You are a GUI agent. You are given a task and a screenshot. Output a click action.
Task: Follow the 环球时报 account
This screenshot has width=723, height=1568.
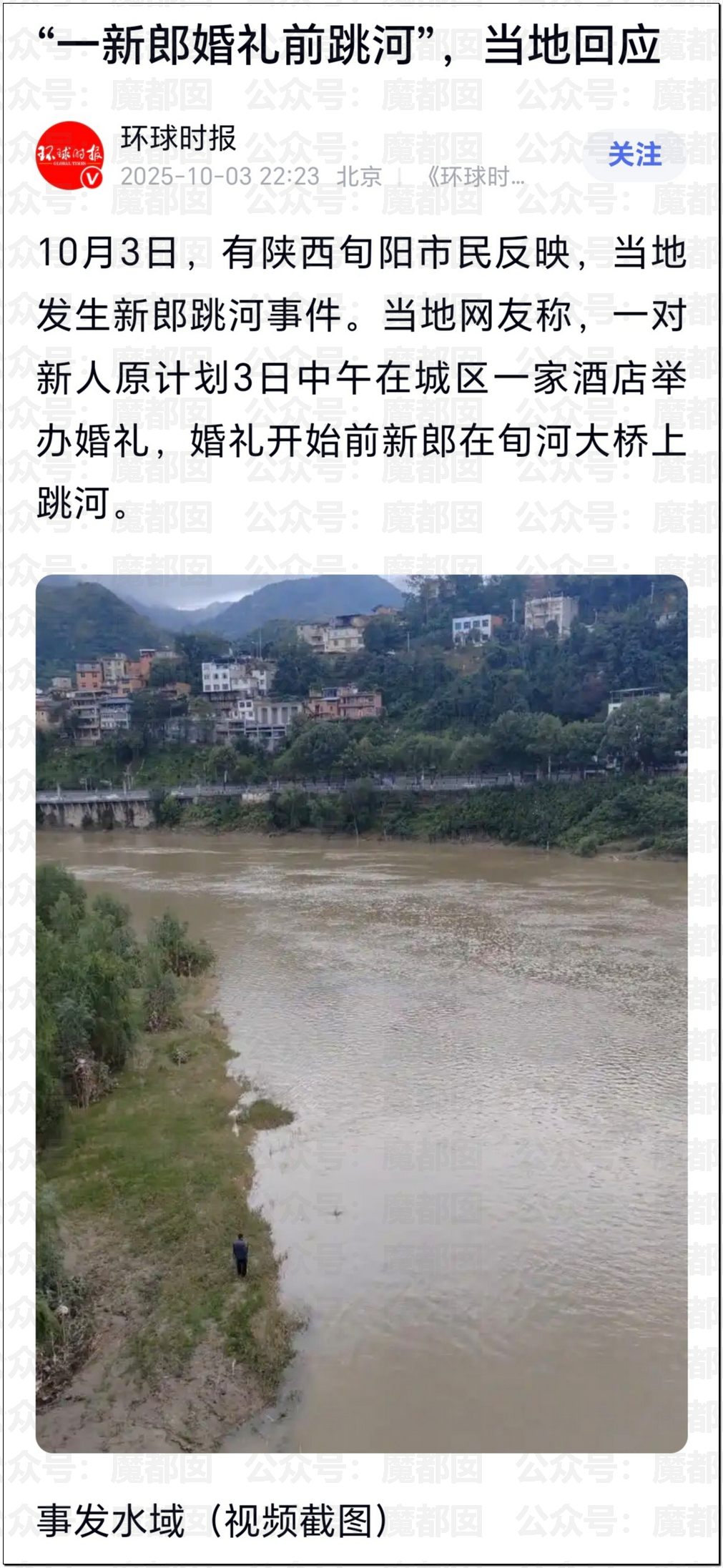634,154
